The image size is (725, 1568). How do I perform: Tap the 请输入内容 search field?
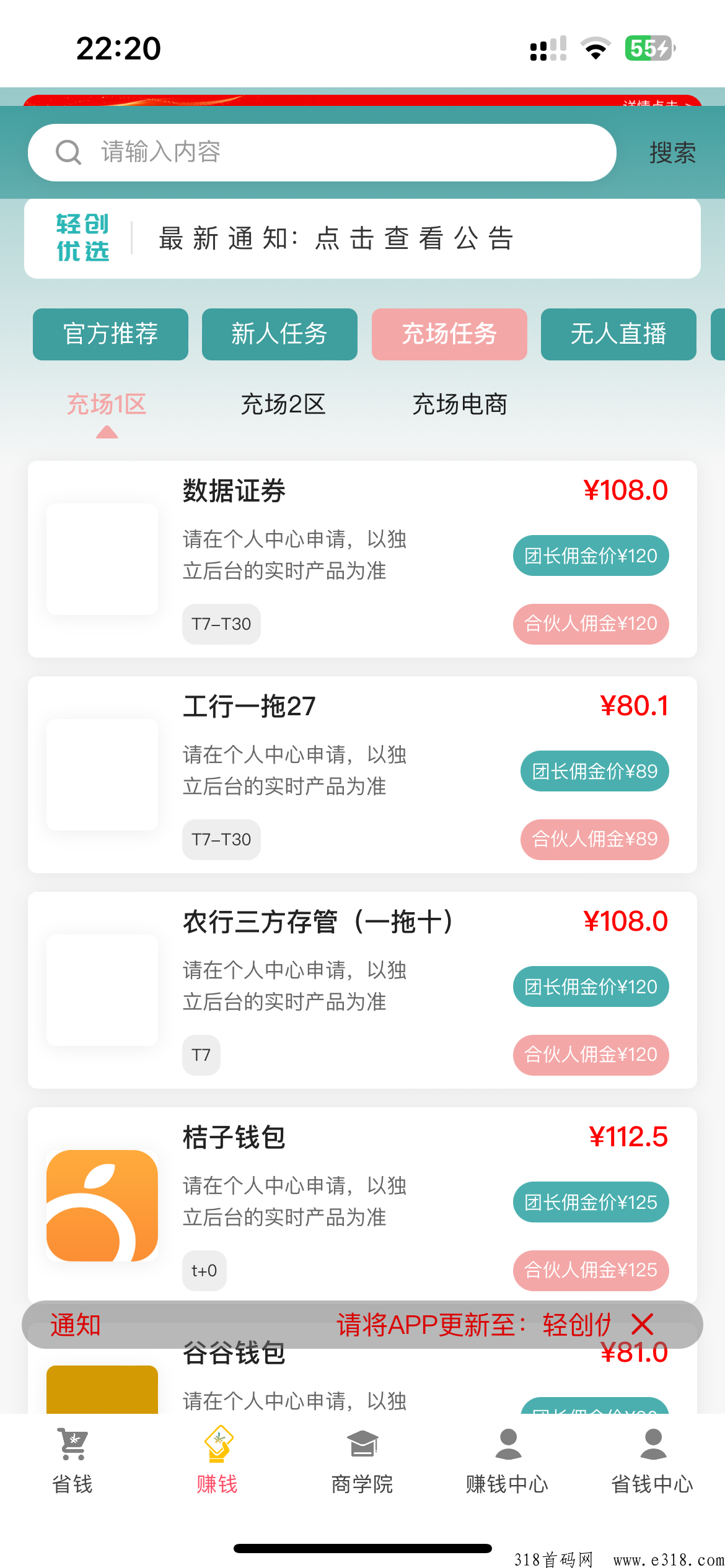pos(322,152)
